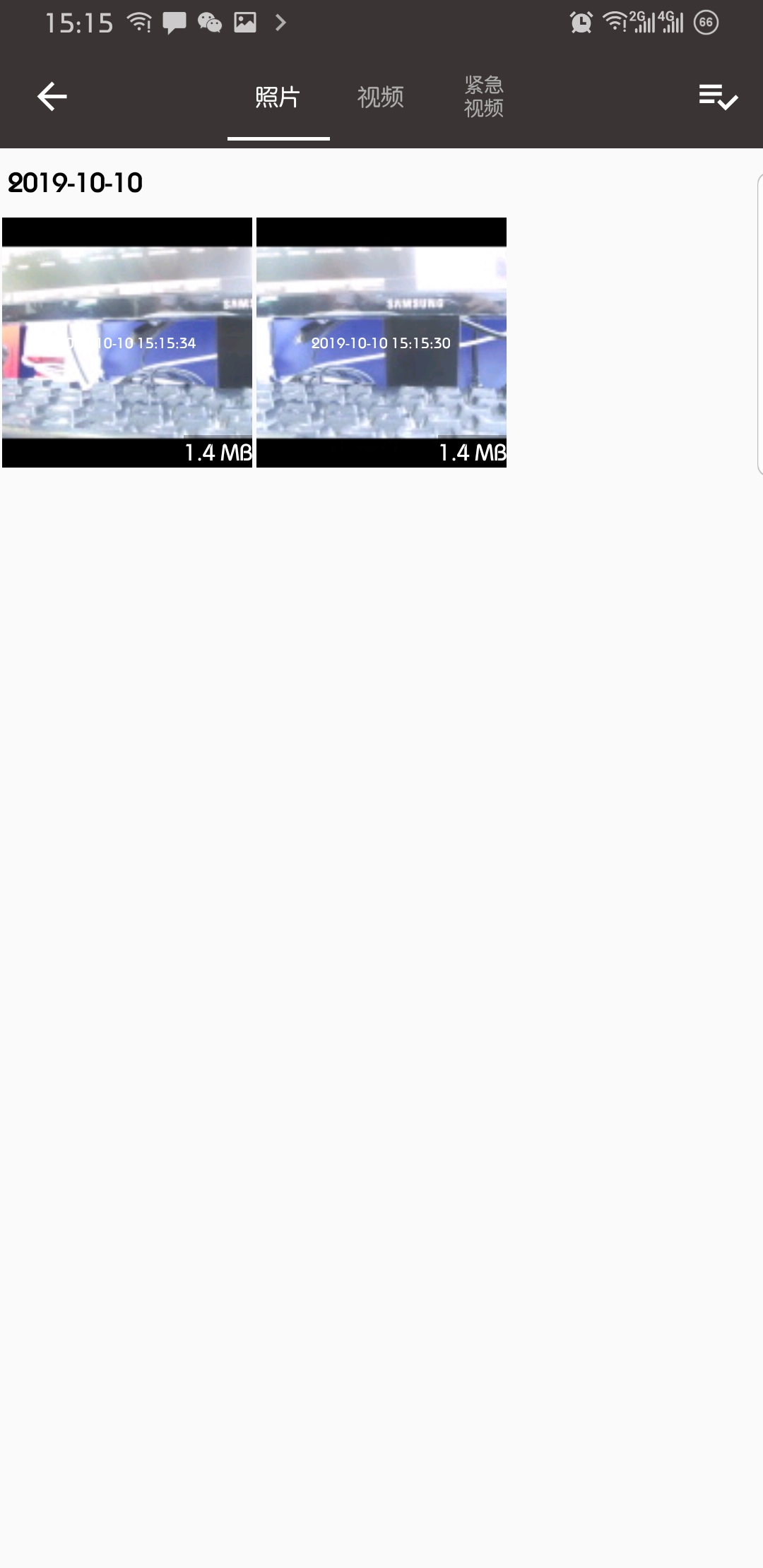
Task: Open the photo taken at 15:15:30
Action: coord(381,343)
